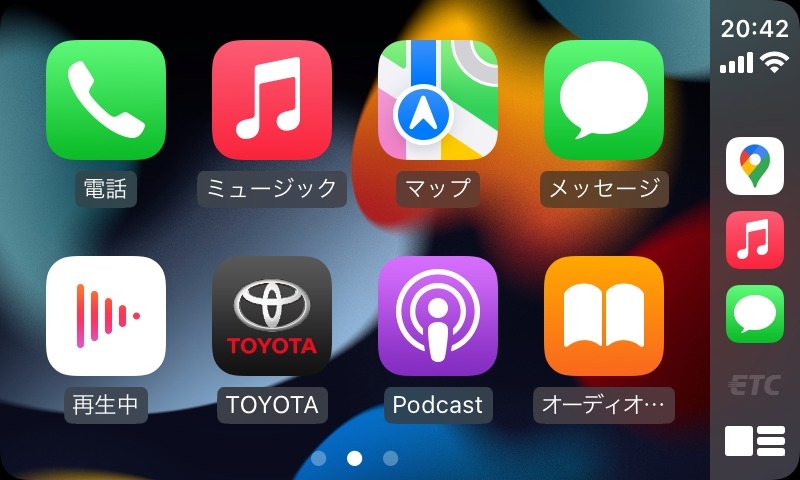Open Messages from the sidebar dock
Image resolution: width=800 pixels, height=480 pixels.
tap(754, 313)
